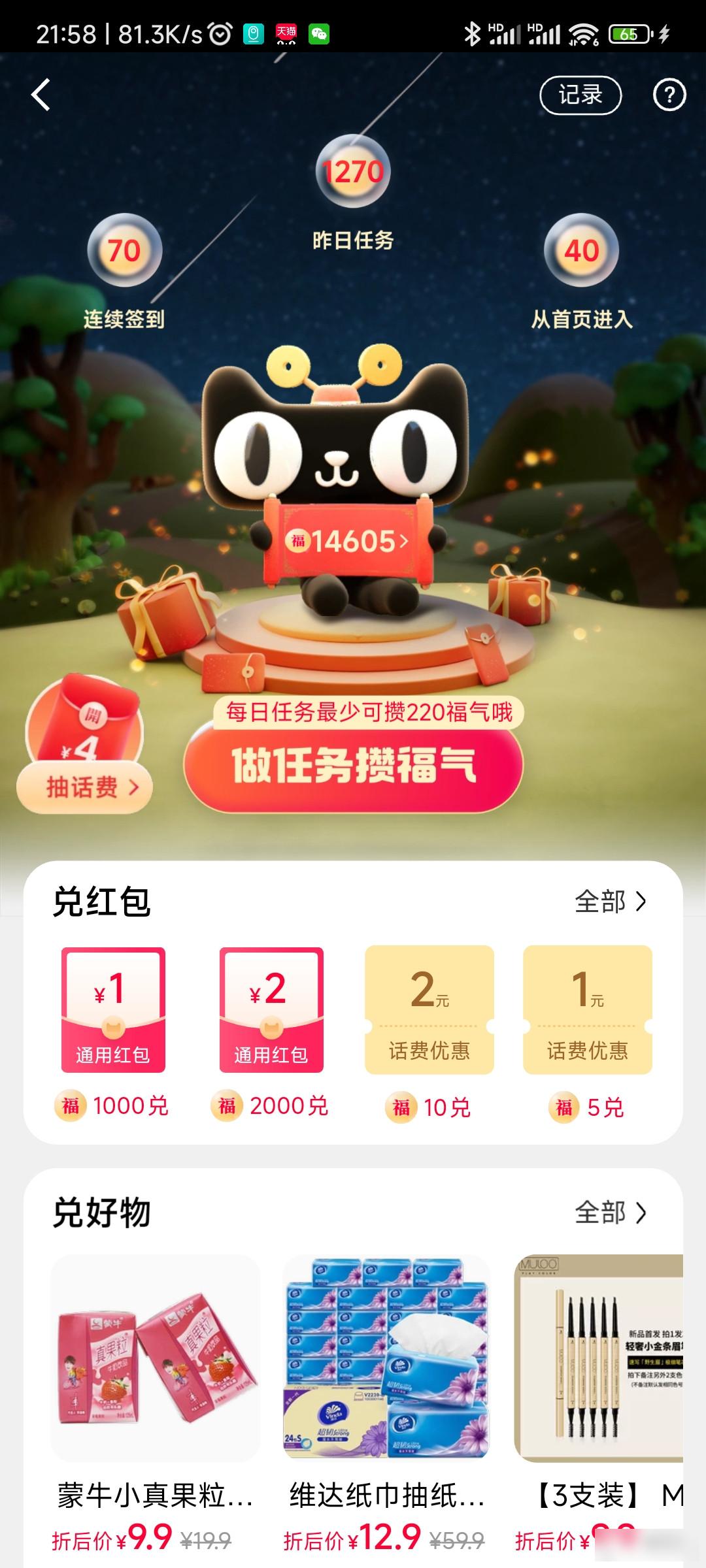Open the 14605 福气 balance scroll
The width and height of the screenshot is (706, 1568).
(348, 541)
